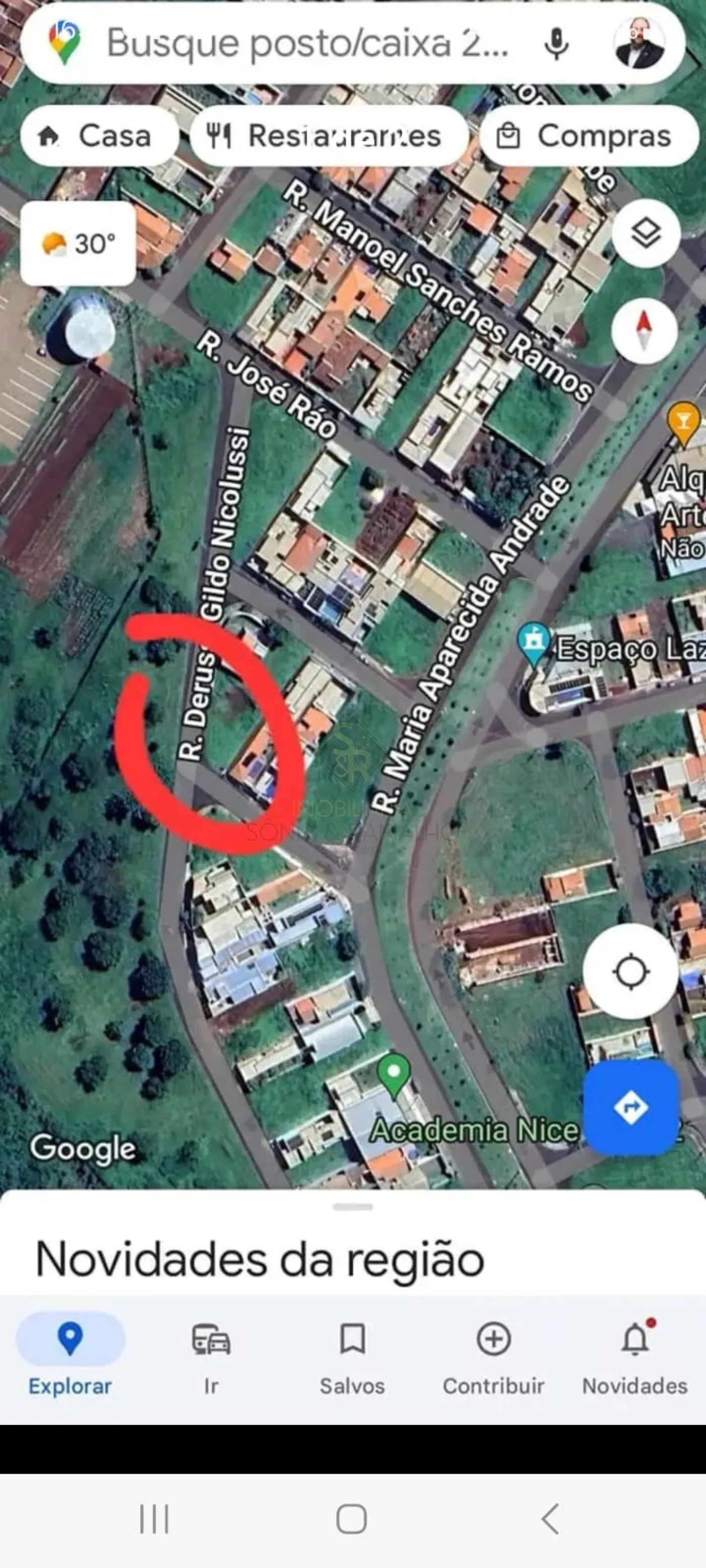Open the map layers button
This screenshot has height=1568, width=706.
tap(645, 233)
